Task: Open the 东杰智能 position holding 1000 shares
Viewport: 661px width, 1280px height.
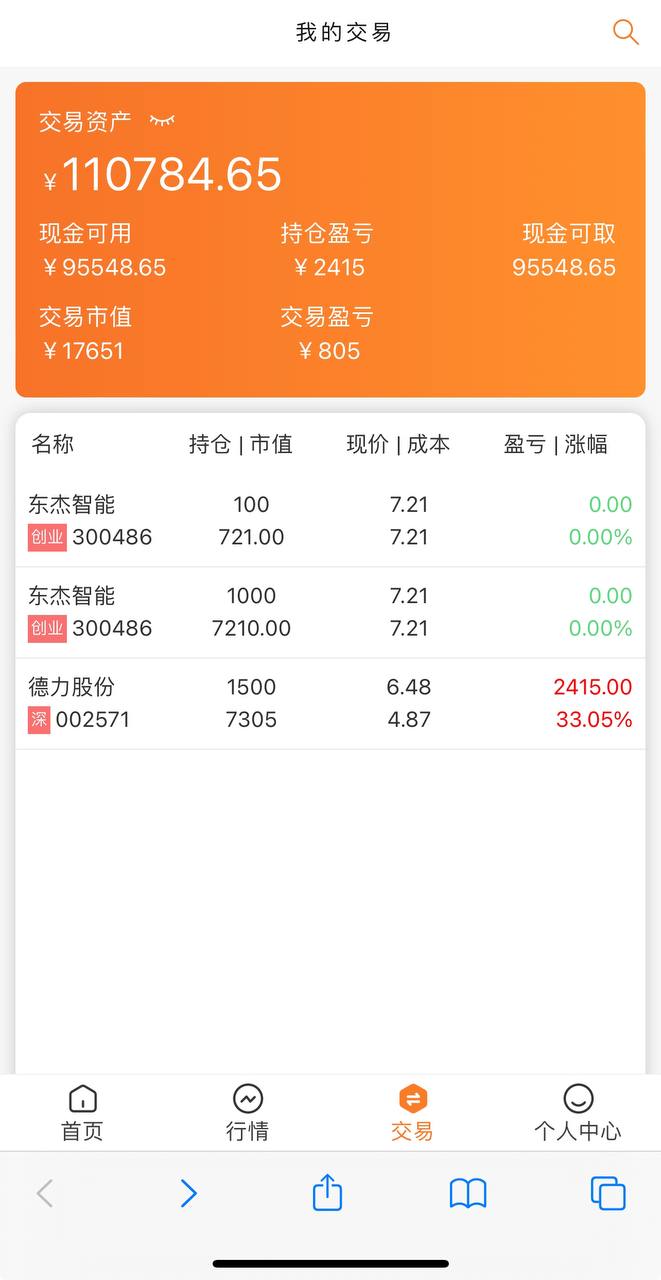Action: [x=330, y=612]
